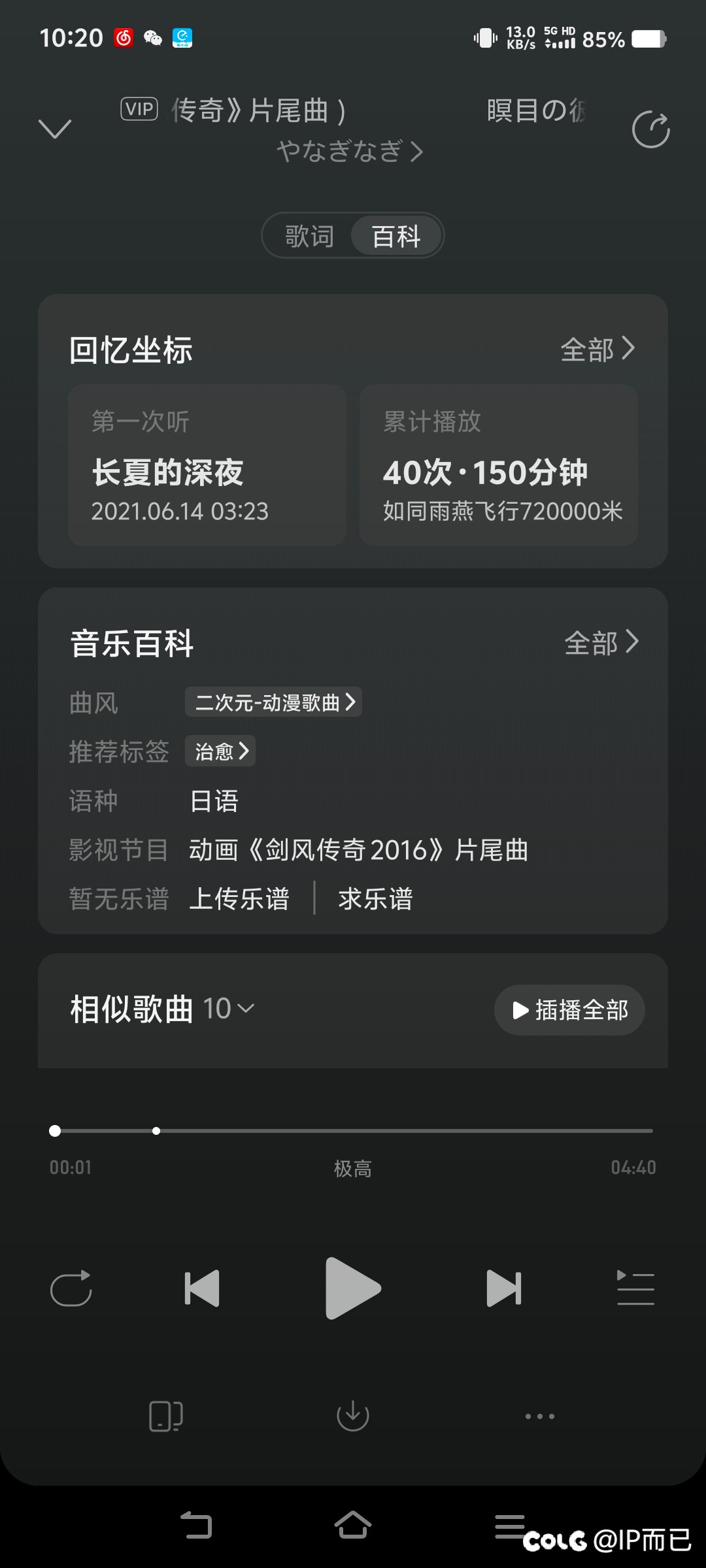706x1568 pixels.
Task: Open the 第一次听 memory card
Action: point(207,465)
